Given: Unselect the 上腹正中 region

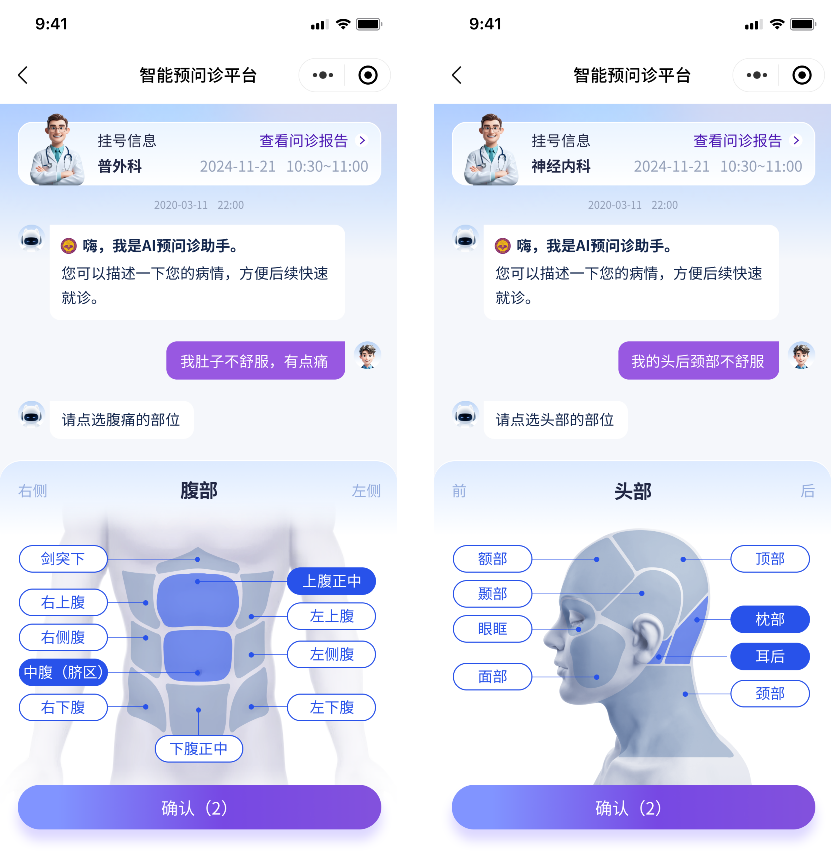Looking at the screenshot, I should (x=331, y=581).
